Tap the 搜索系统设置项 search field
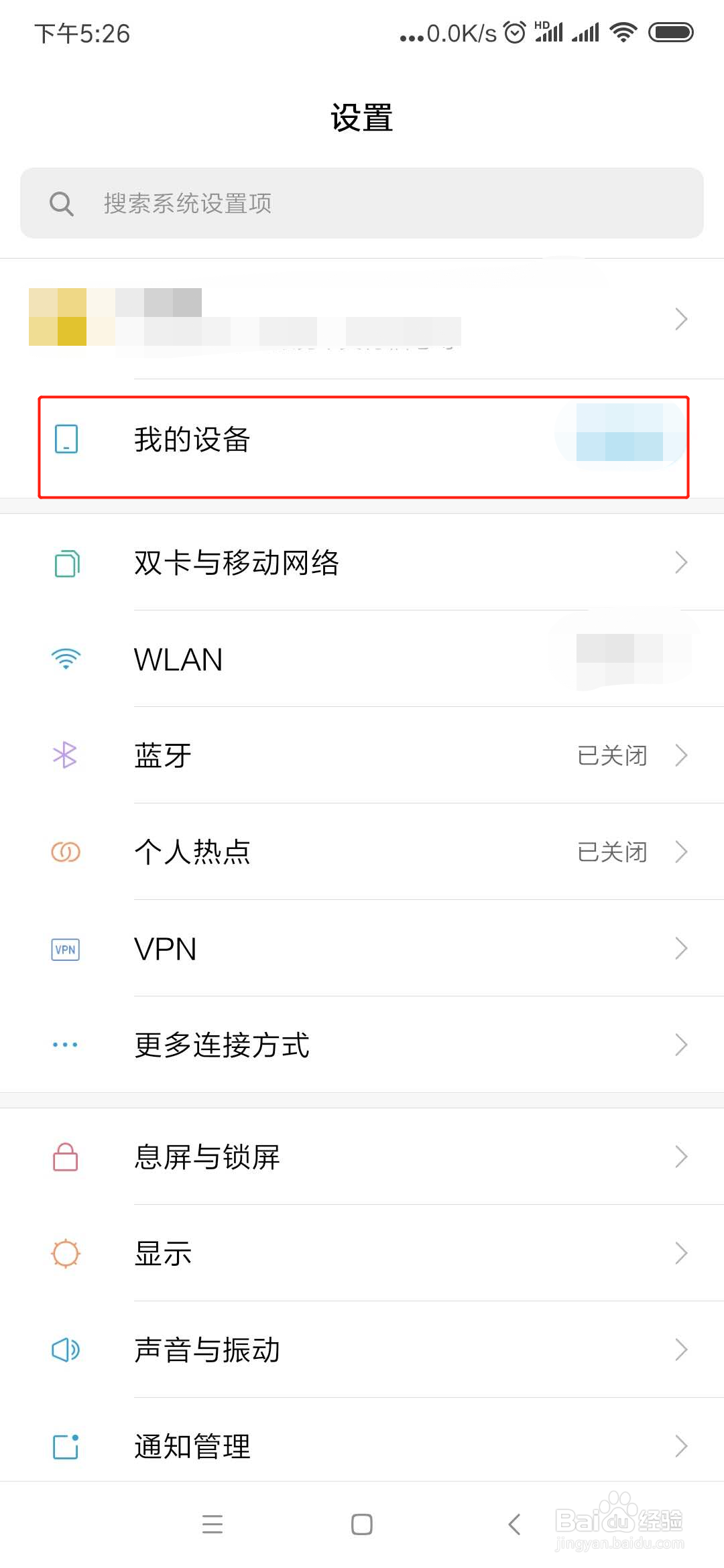The width and height of the screenshot is (724, 1568). pyautogui.click(x=362, y=203)
